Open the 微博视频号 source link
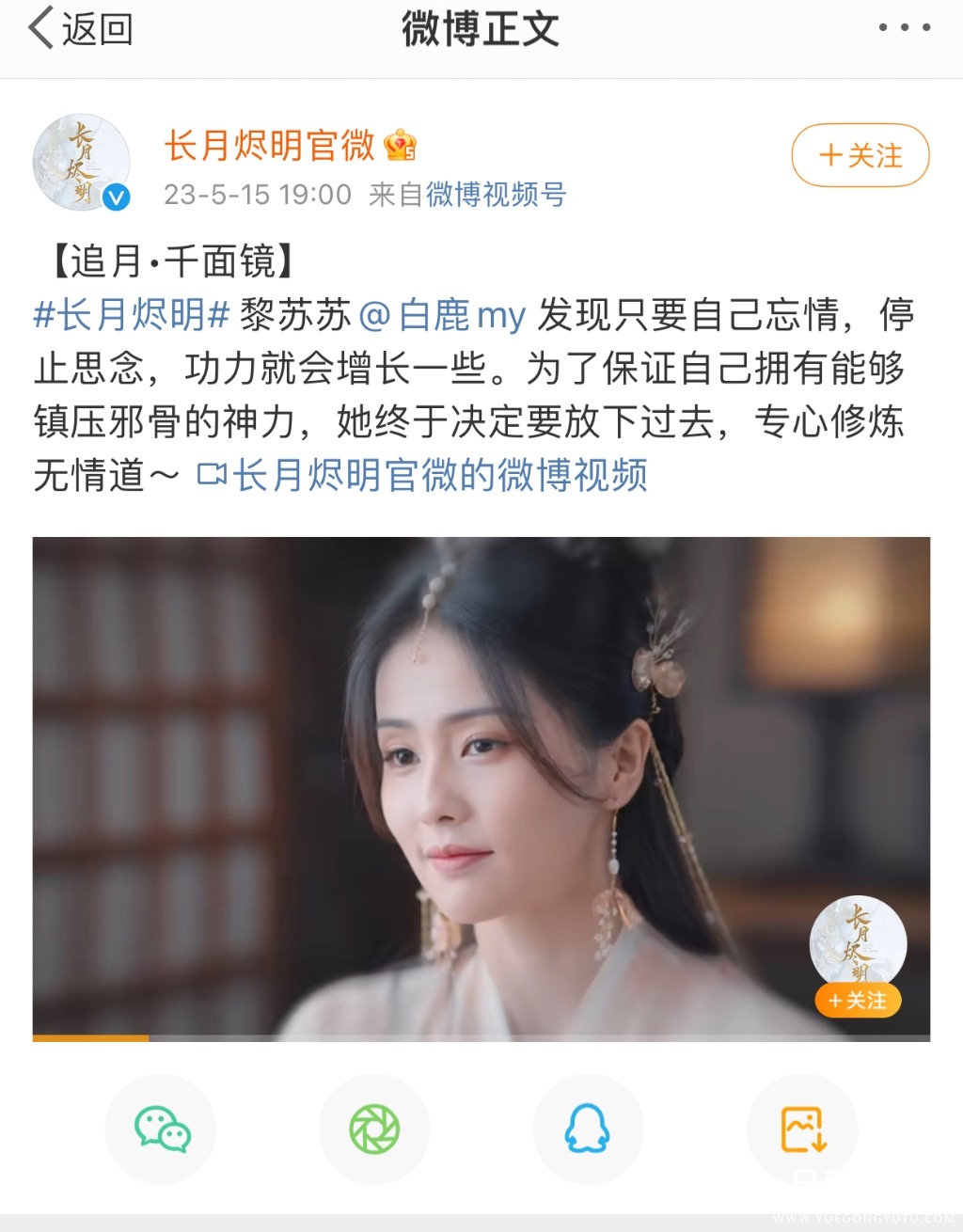Image resolution: width=963 pixels, height=1232 pixels. 496,195
